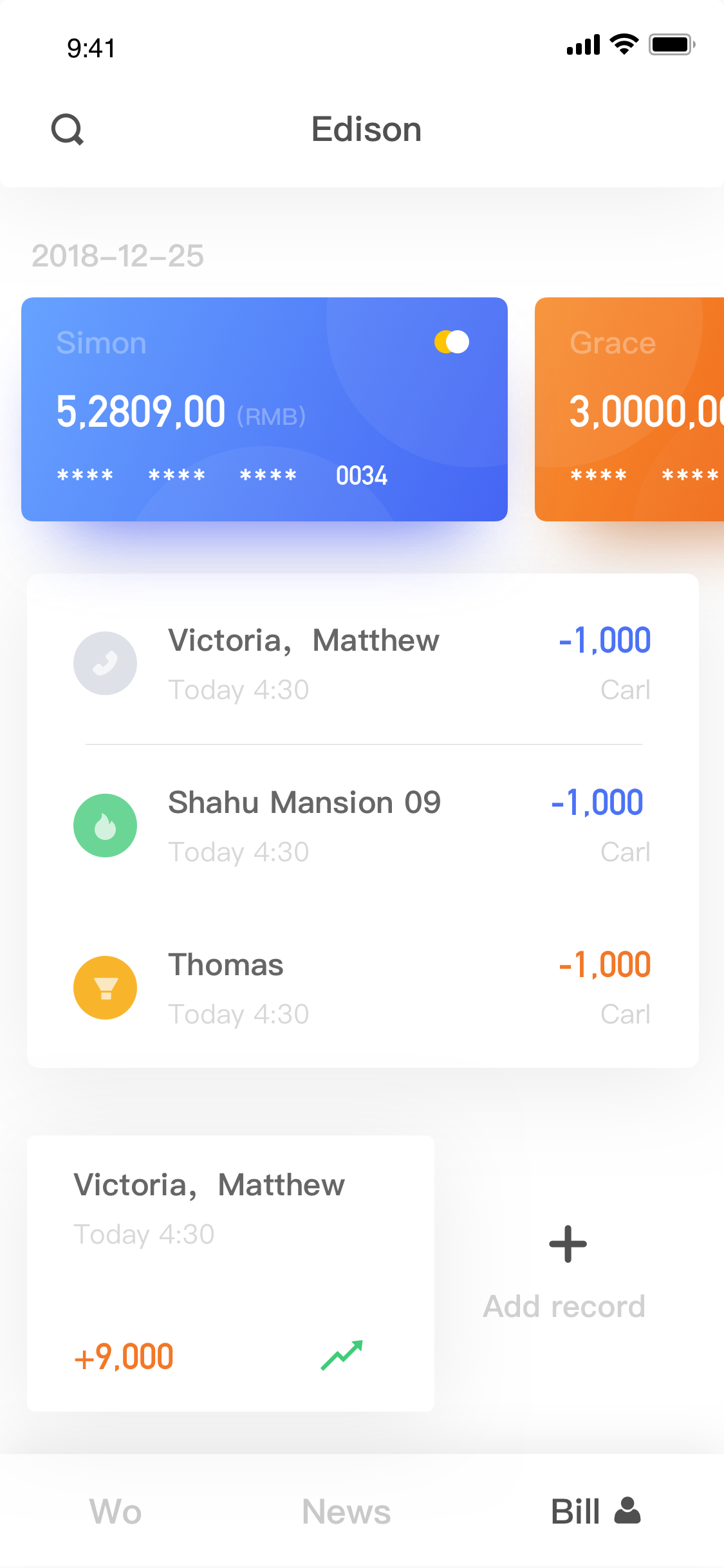This screenshot has width=724, height=1568.
Task: Open the Victoria, Matthew -1,000 transaction
Action: [362, 663]
